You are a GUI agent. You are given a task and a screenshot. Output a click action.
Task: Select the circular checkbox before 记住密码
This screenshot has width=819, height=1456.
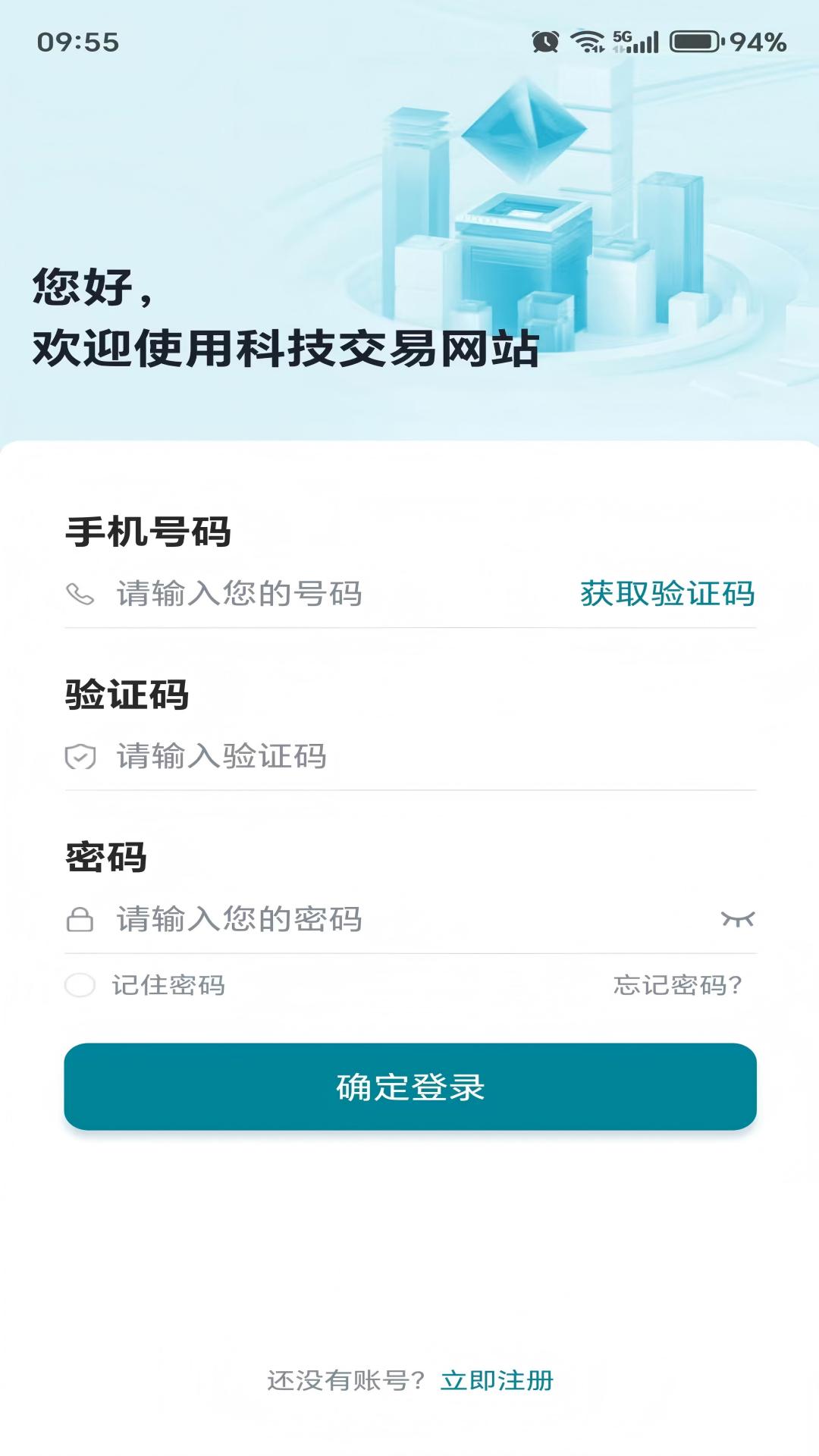[79, 986]
